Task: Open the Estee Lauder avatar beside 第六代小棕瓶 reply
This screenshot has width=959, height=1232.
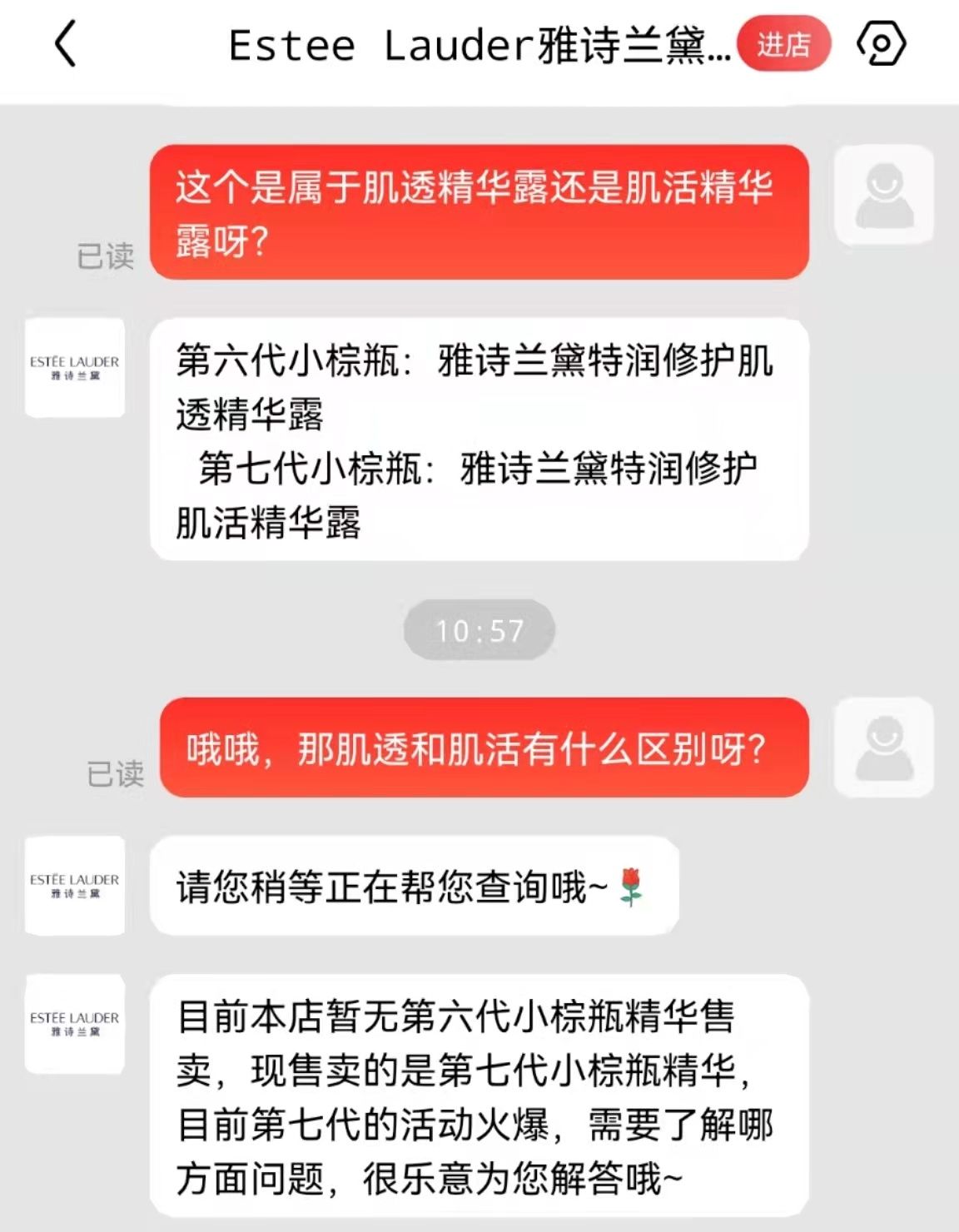Action: [x=75, y=367]
